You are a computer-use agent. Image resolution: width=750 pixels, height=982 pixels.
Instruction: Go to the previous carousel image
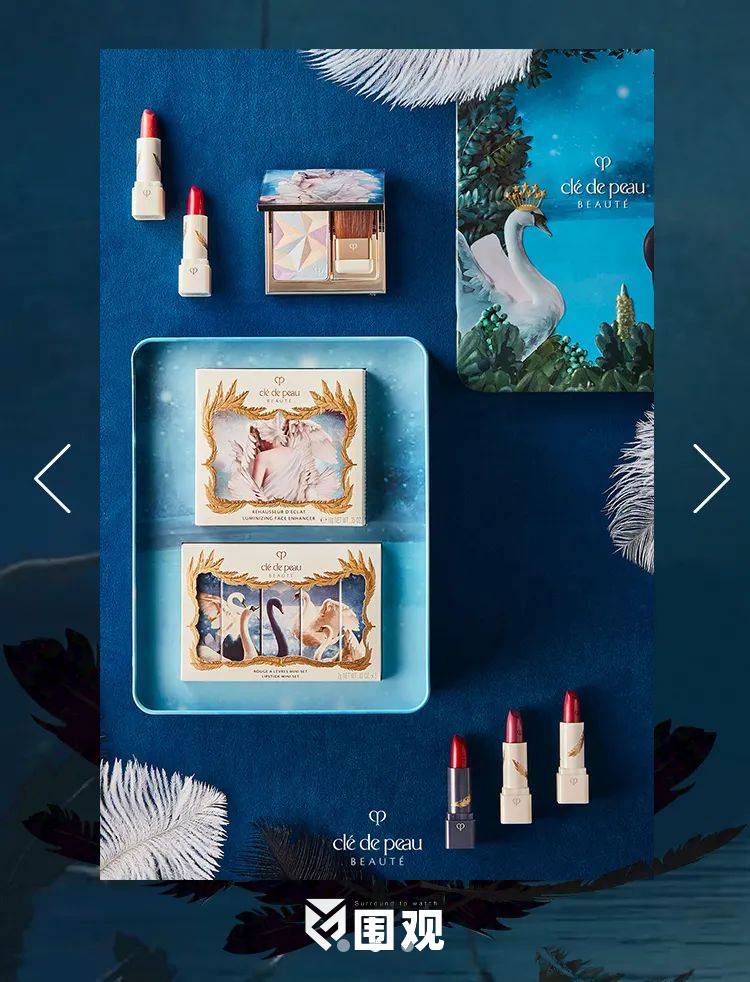(53, 479)
